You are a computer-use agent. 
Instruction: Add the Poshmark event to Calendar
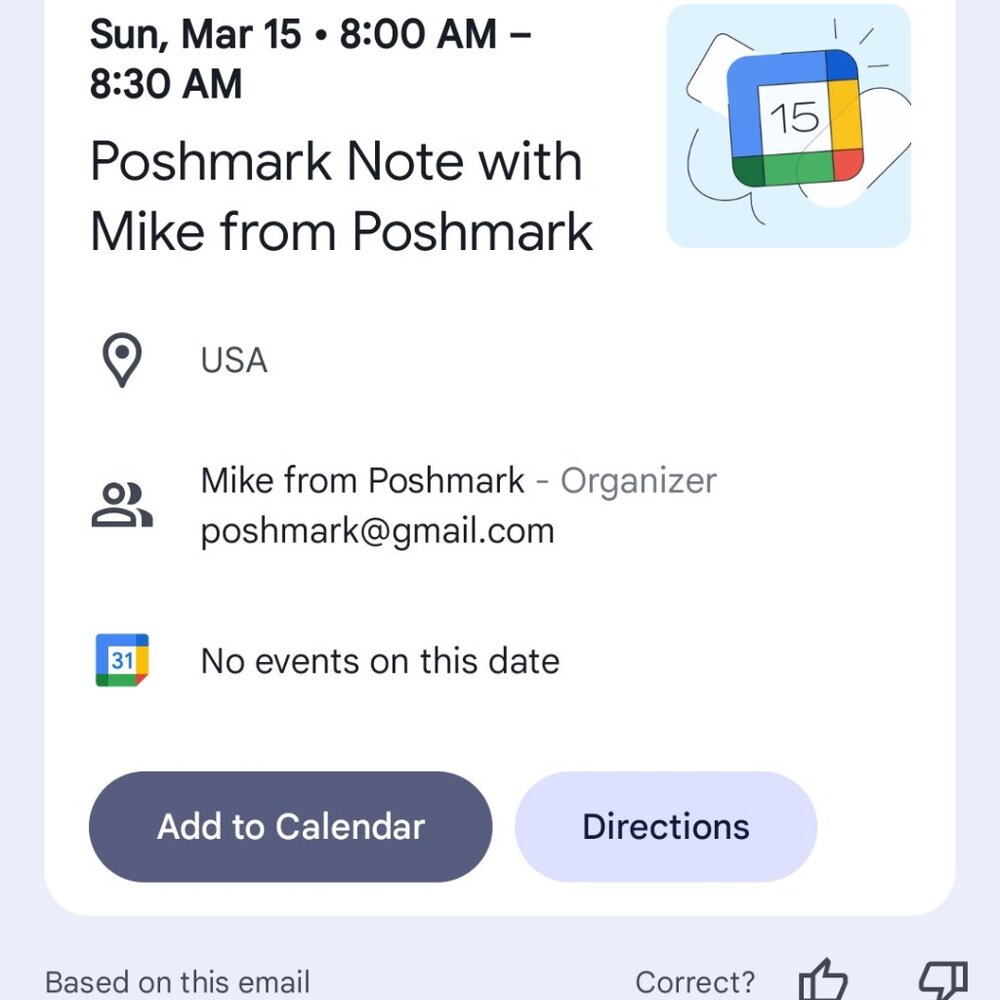[x=290, y=827]
